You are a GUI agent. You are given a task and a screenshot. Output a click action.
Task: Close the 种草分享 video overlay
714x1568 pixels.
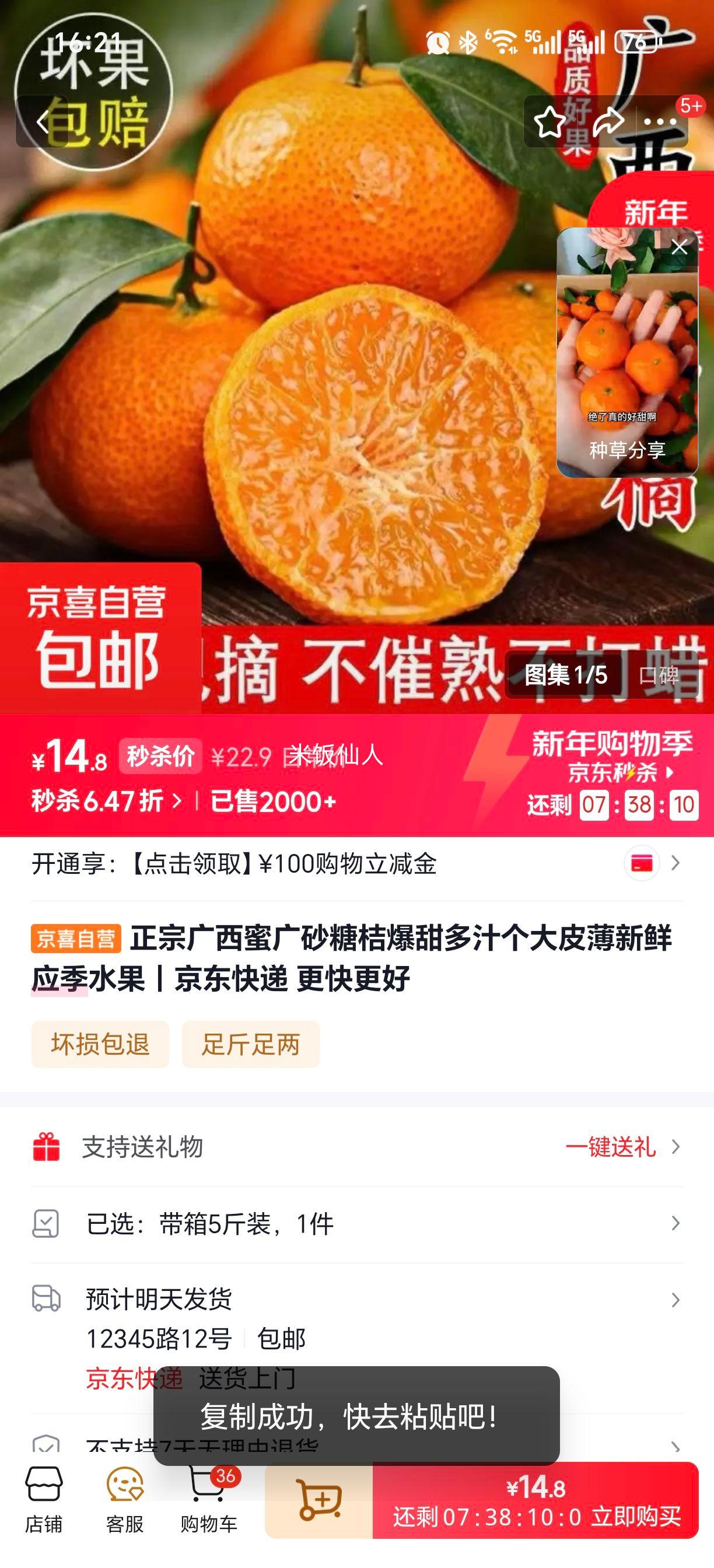678,249
